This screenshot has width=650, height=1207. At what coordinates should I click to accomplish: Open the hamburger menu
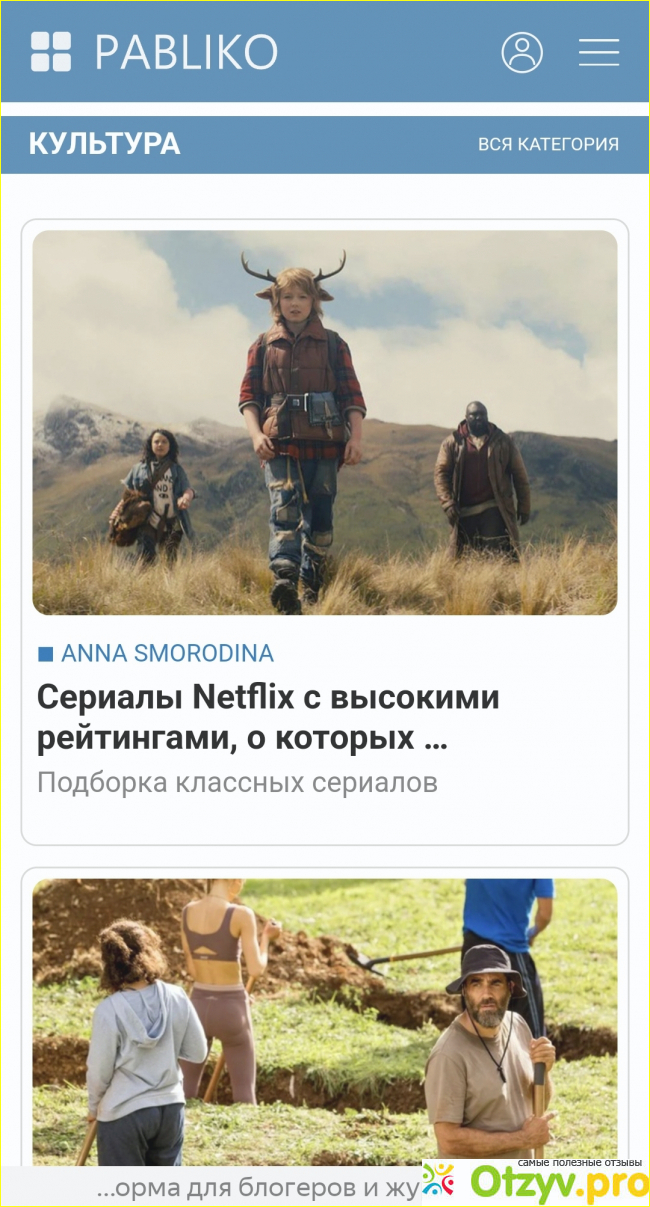coord(598,52)
